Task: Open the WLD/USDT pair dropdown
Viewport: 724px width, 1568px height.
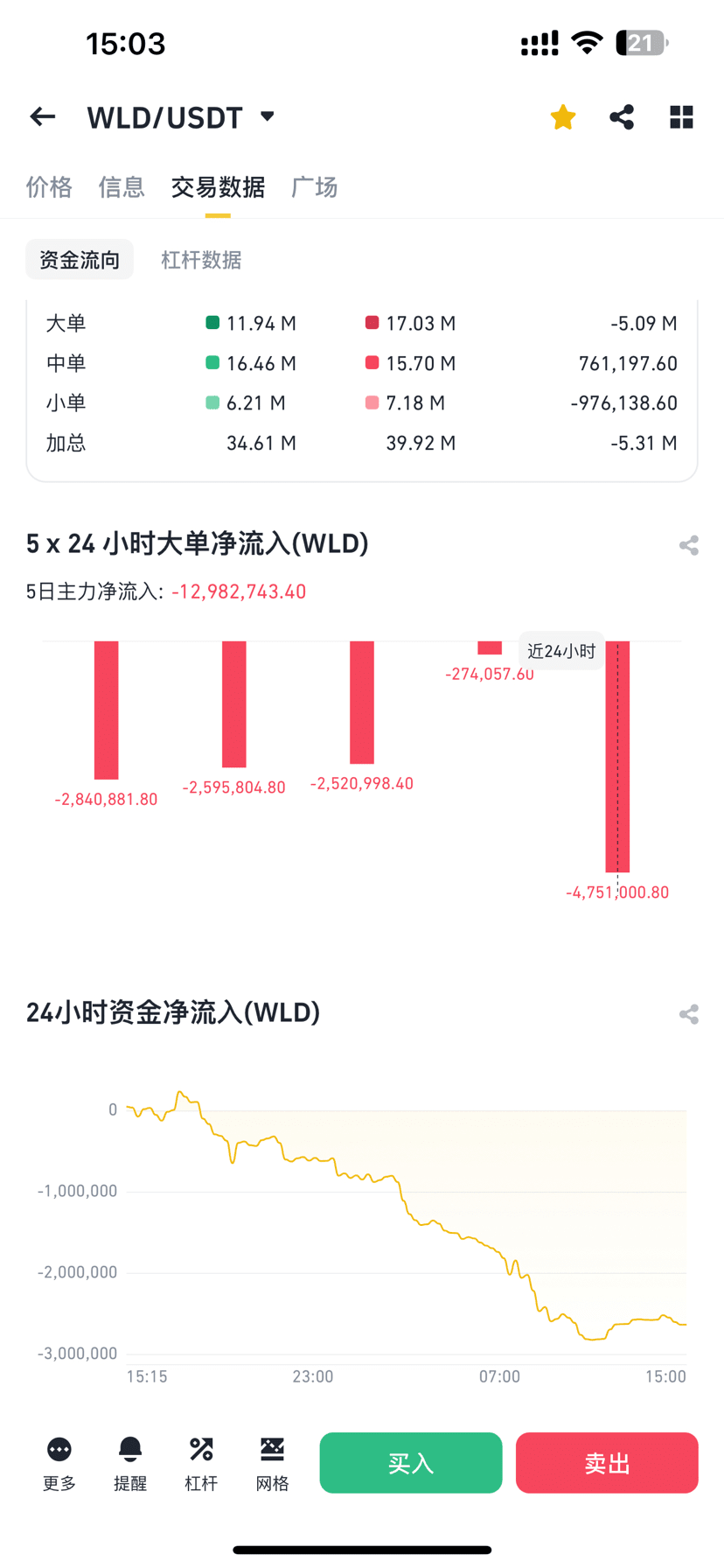Action: pyautogui.click(x=181, y=117)
